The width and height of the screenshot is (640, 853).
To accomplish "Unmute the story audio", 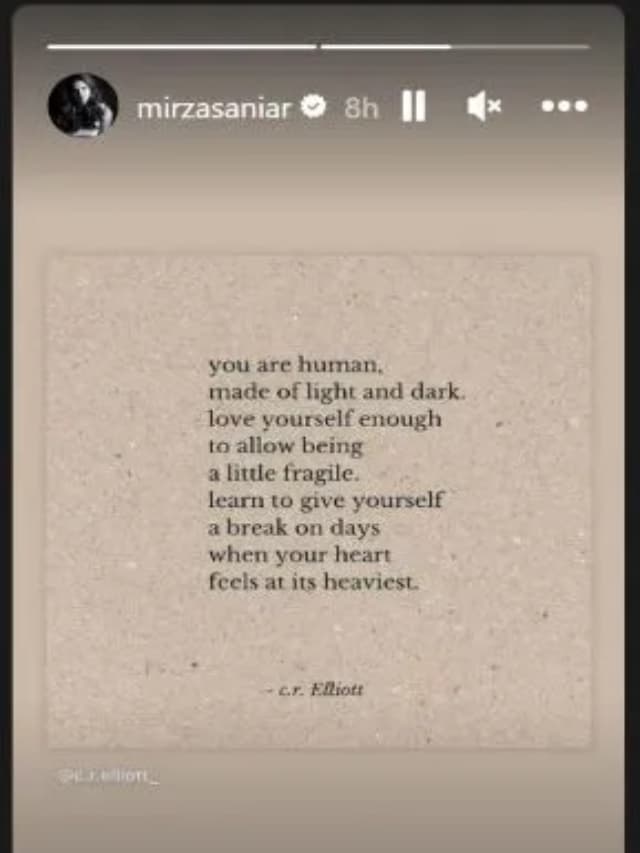I will coord(484,106).
